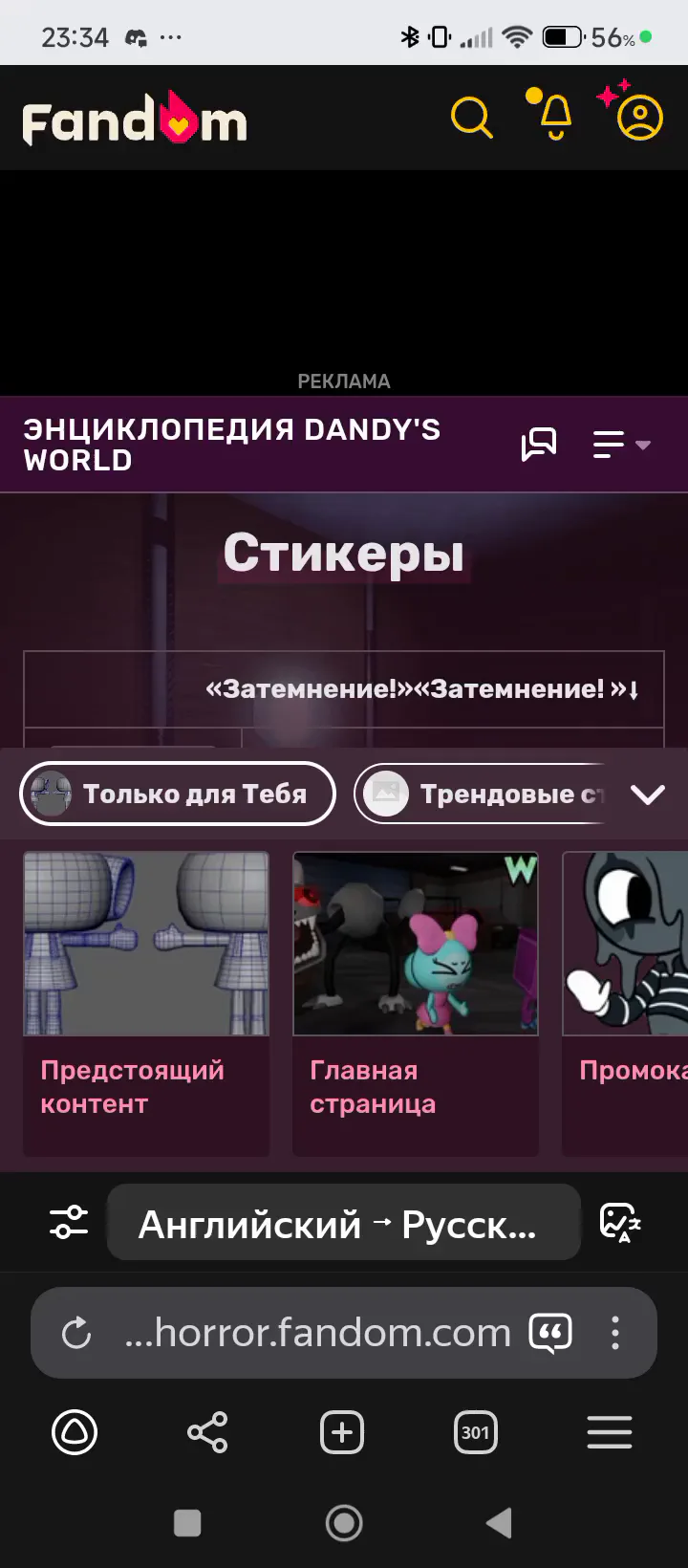Open Fandom search
Viewport: 688px width, 1568px height.
[471, 119]
